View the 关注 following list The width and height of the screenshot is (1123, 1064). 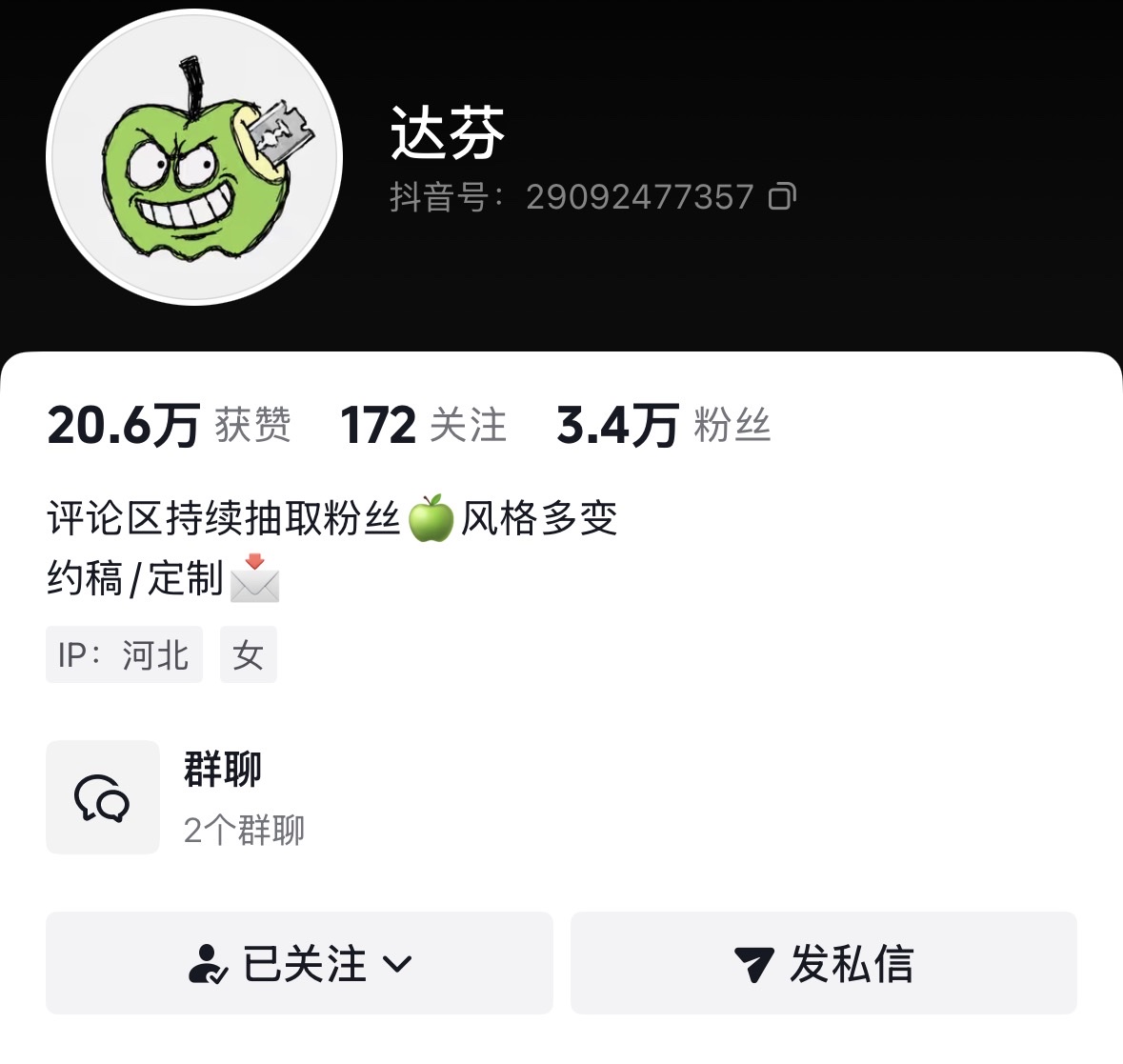[x=423, y=425]
